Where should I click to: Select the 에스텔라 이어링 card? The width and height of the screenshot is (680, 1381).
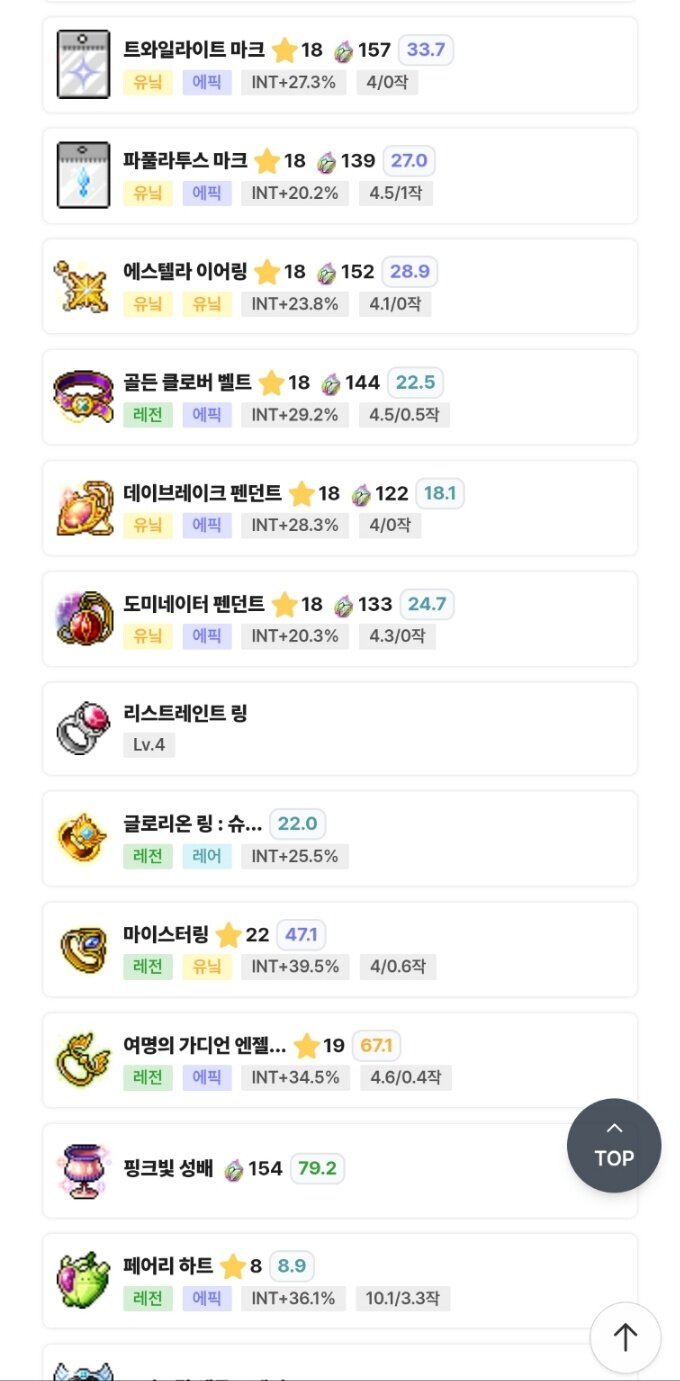coord(340,287)
